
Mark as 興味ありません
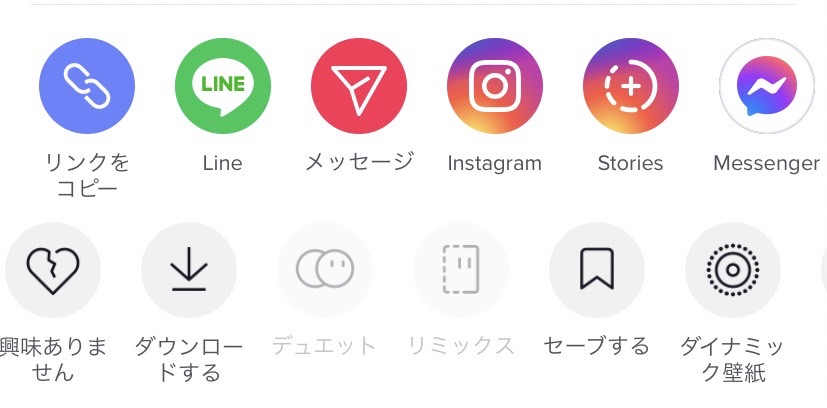[x=52, y=269]
